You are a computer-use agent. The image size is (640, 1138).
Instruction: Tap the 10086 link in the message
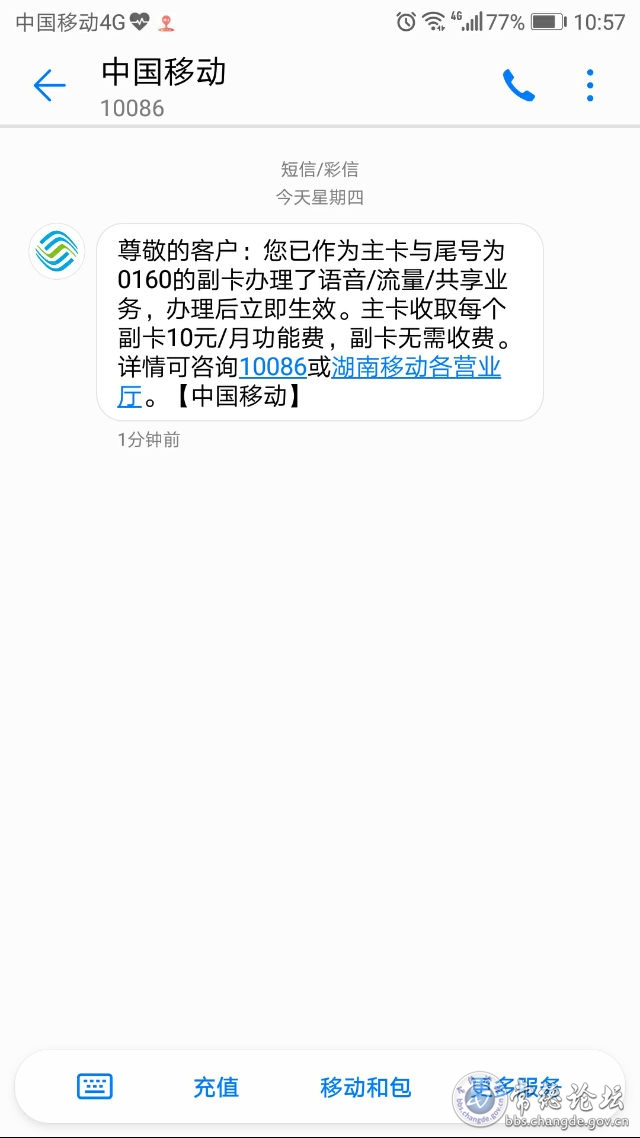pyautogui.click(x=273, y=367)
